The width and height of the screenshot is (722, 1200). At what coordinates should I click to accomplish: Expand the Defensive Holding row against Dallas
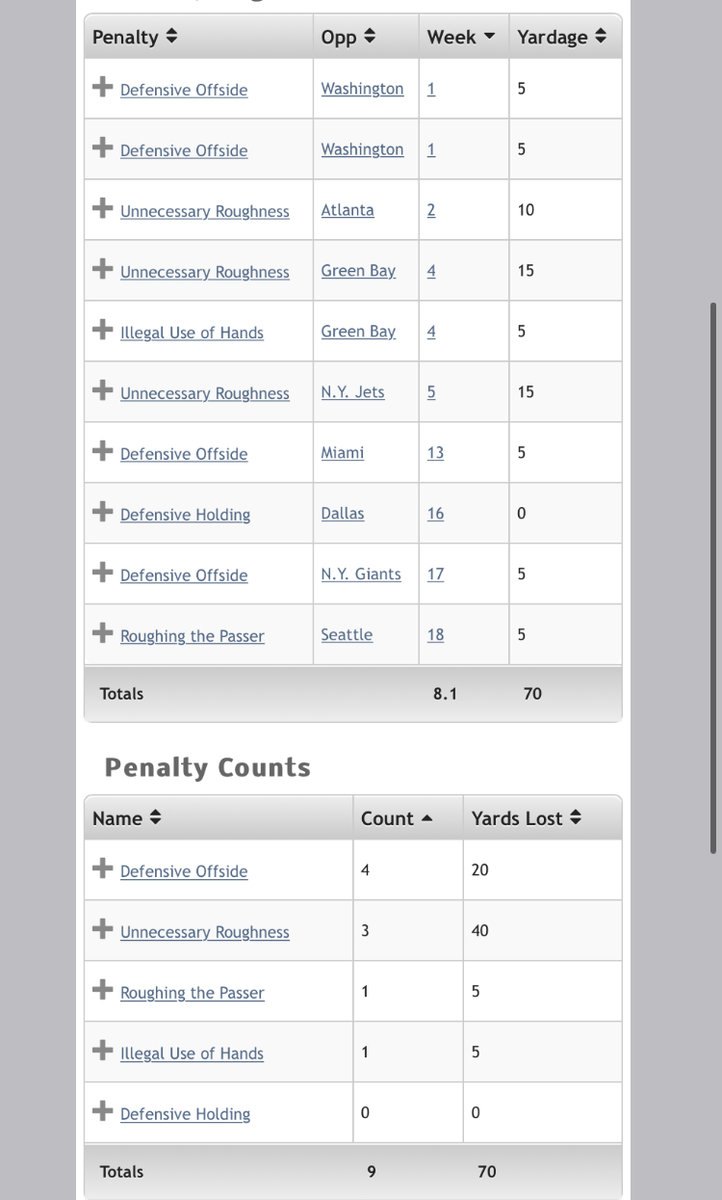coord(102,512)
